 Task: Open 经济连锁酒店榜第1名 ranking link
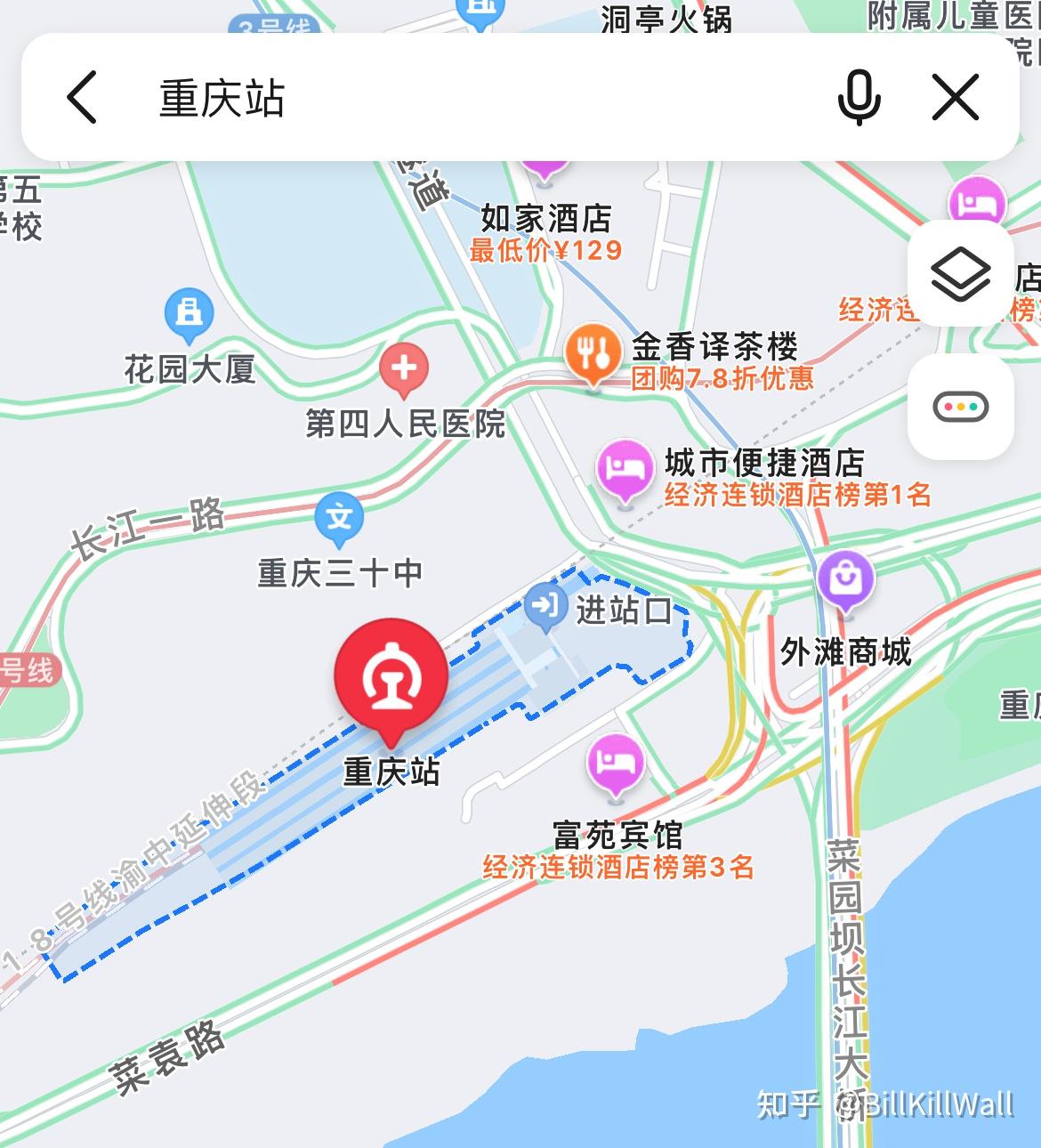coord(798,497)
